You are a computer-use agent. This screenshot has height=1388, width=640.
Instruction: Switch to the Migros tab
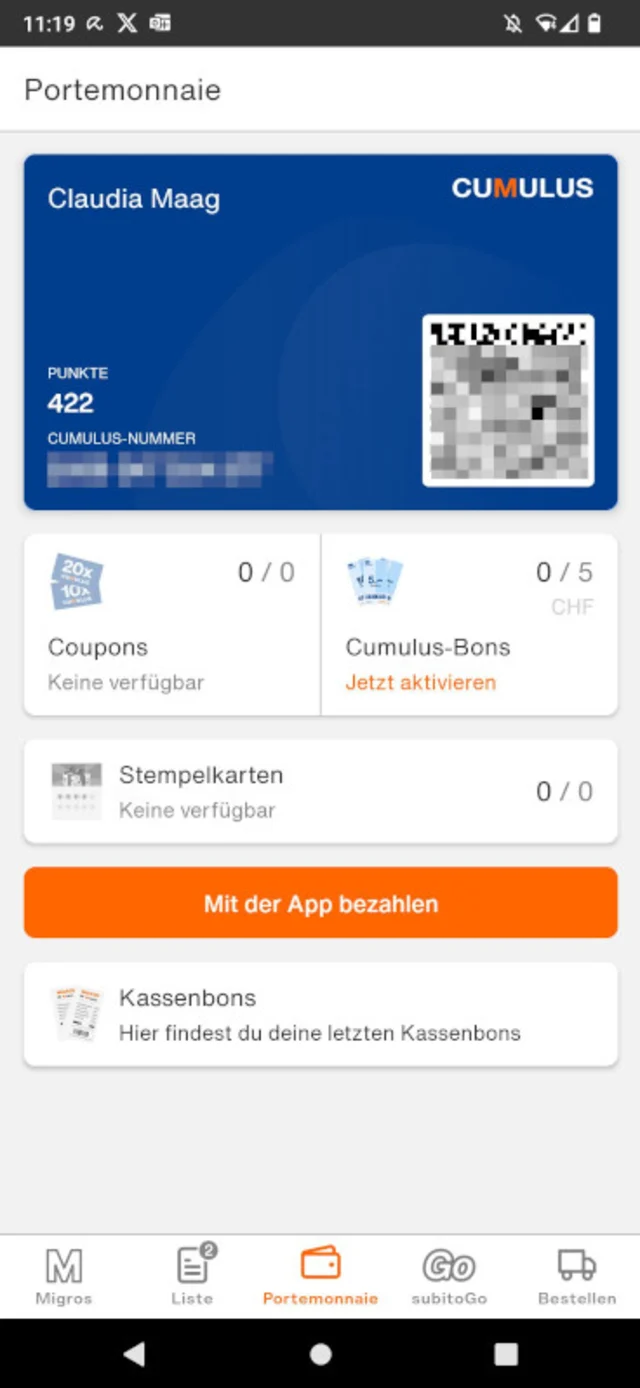[64, 1276]
